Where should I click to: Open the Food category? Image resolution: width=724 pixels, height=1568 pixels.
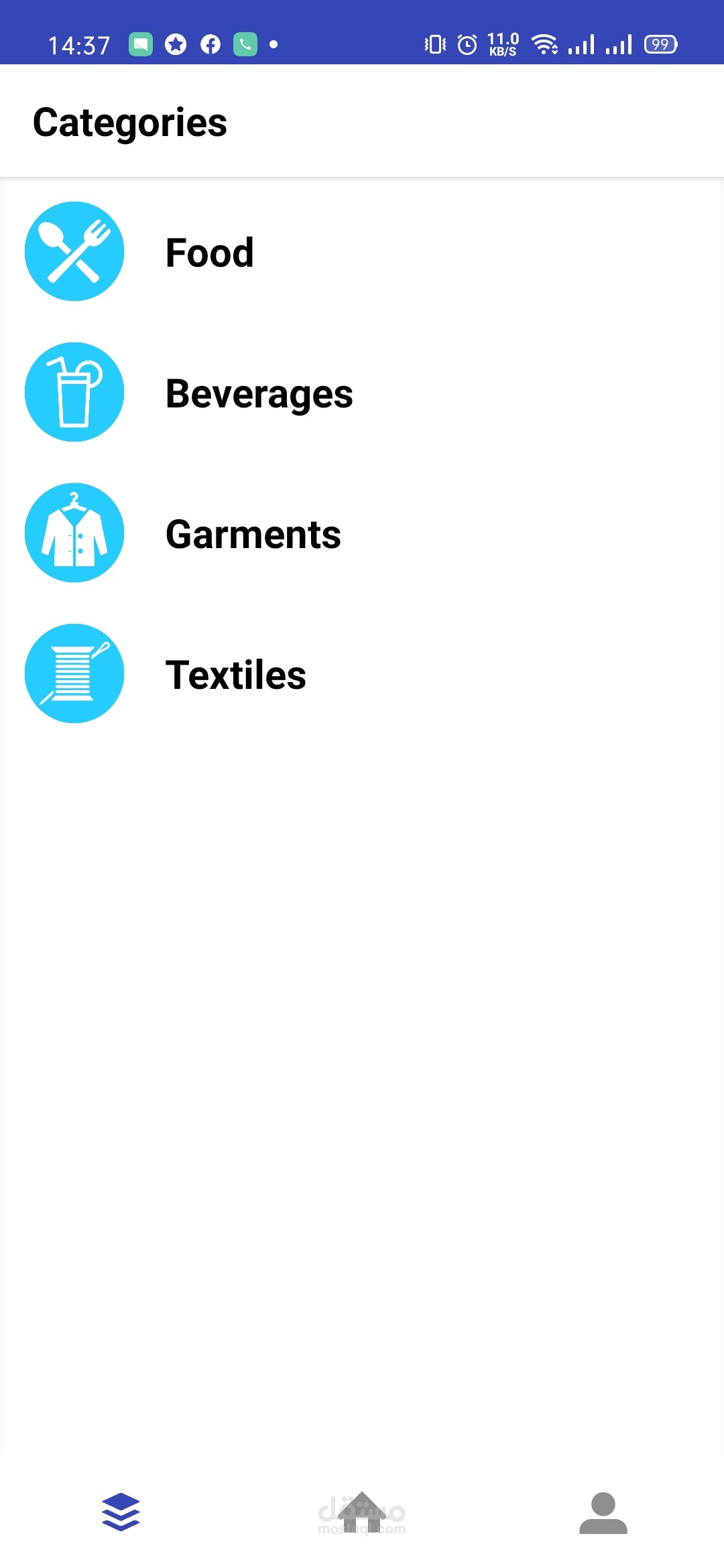209,253
